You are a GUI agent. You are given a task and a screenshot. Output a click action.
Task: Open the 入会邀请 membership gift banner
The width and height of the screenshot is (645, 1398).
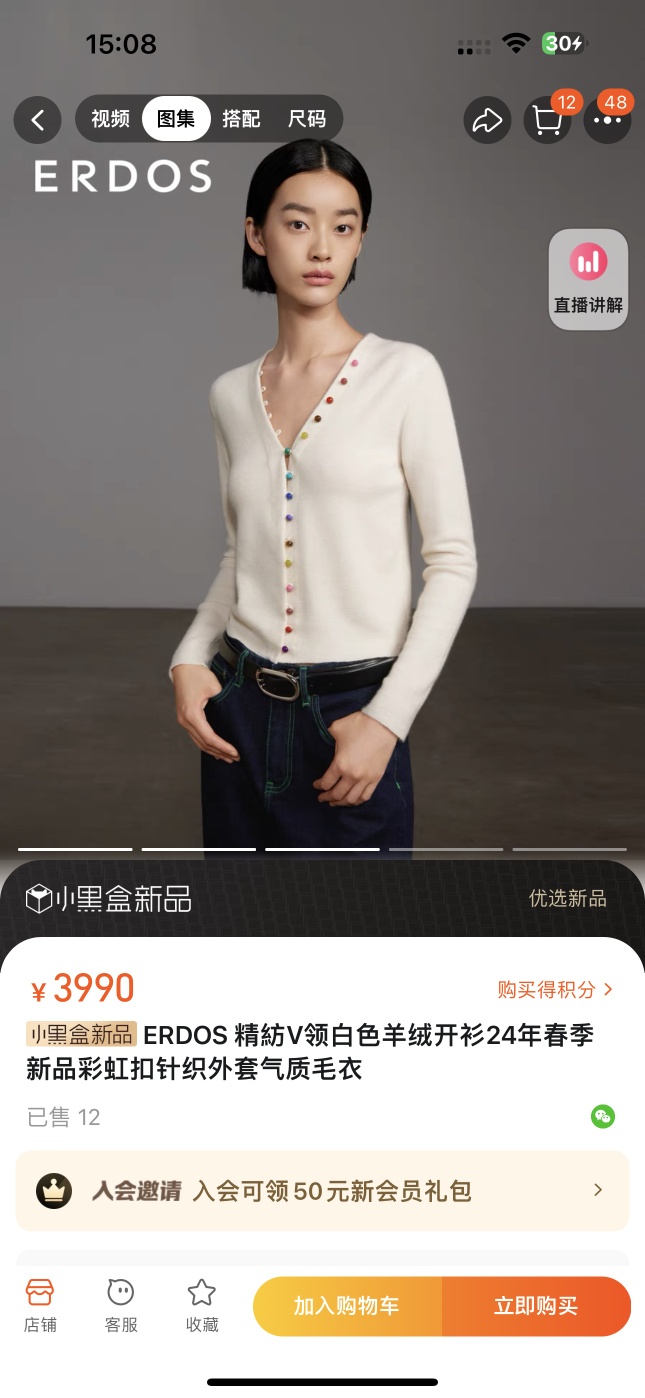[x=322, y=1191]
